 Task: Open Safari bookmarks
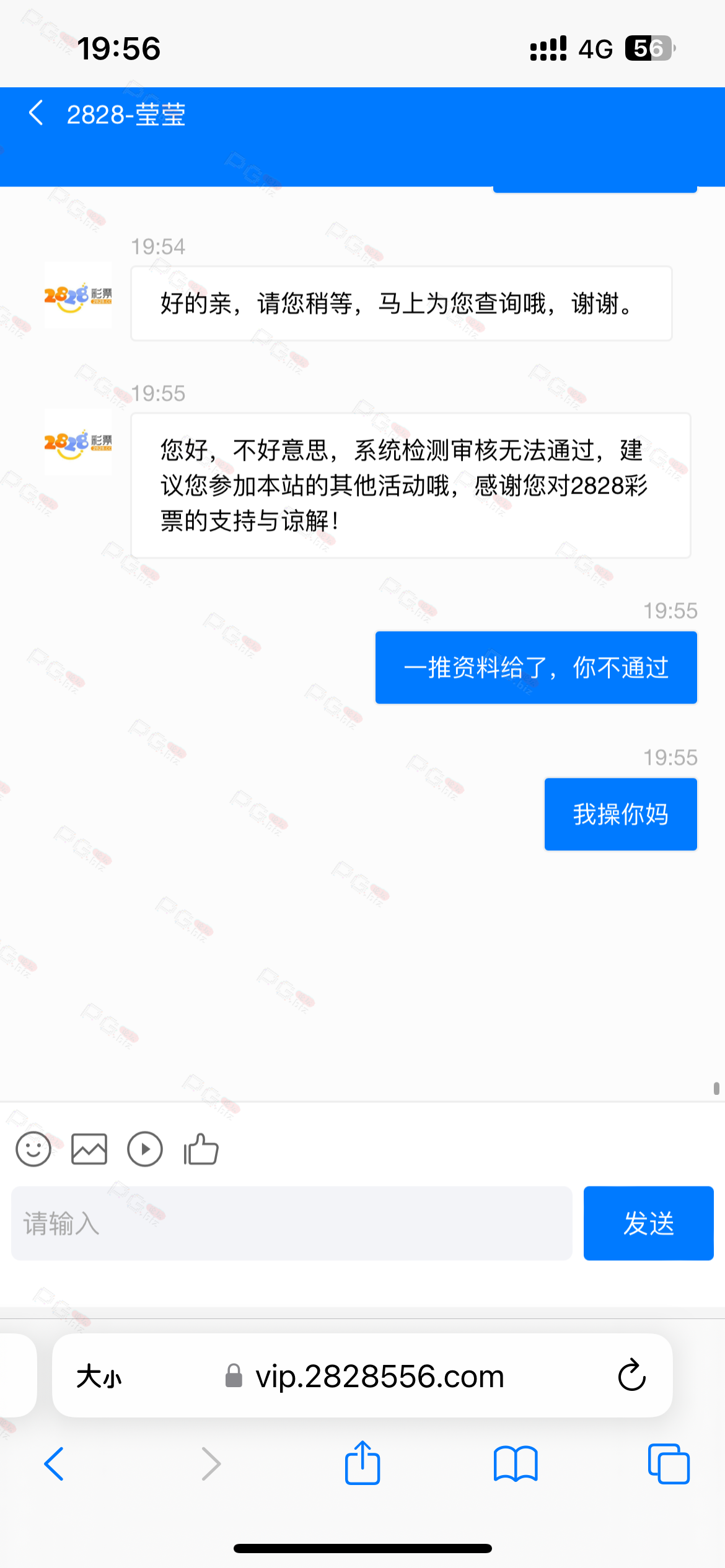click(x=516, y=1464)
